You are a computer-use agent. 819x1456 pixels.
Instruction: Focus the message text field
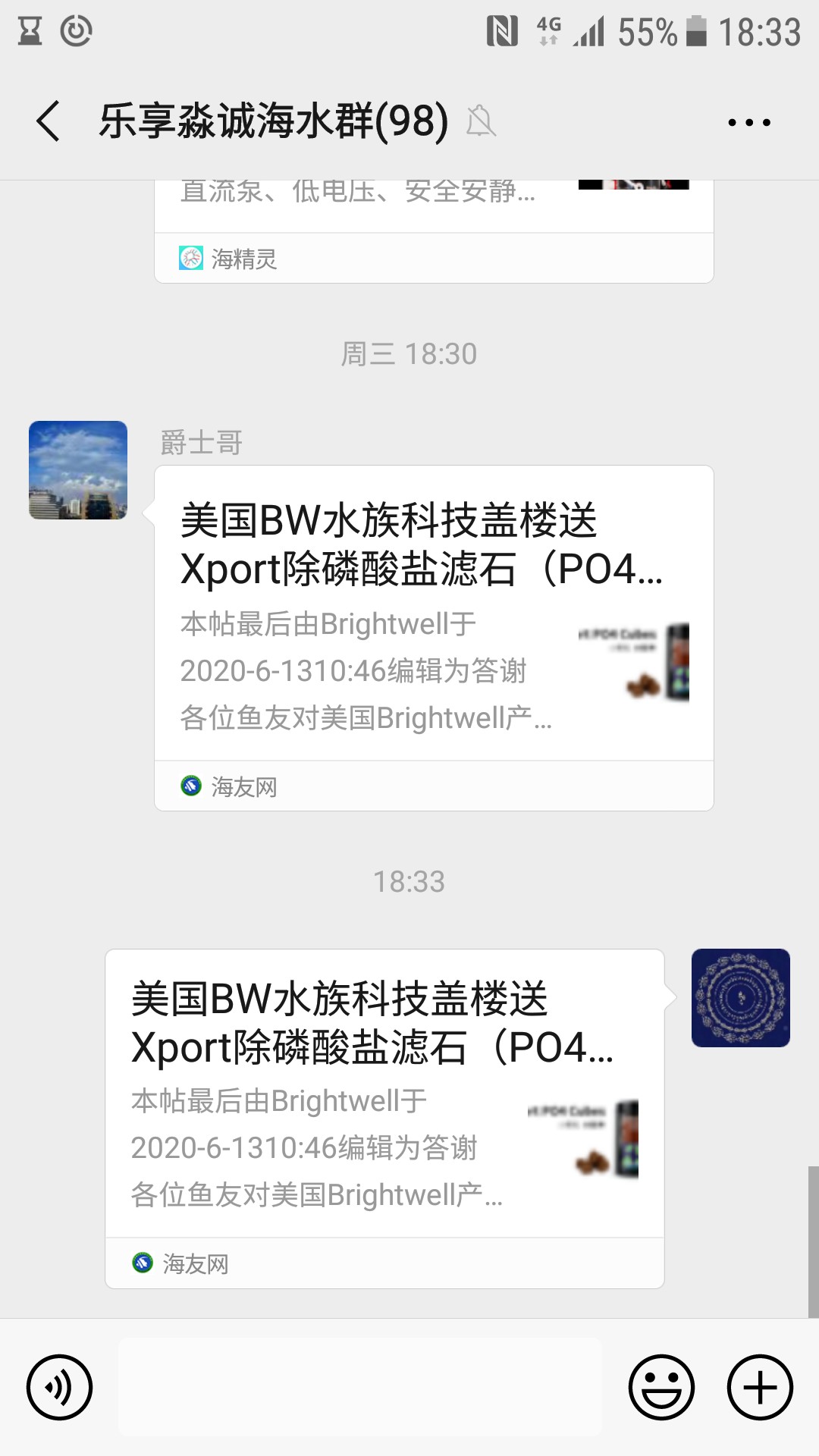pos(360,1387)
